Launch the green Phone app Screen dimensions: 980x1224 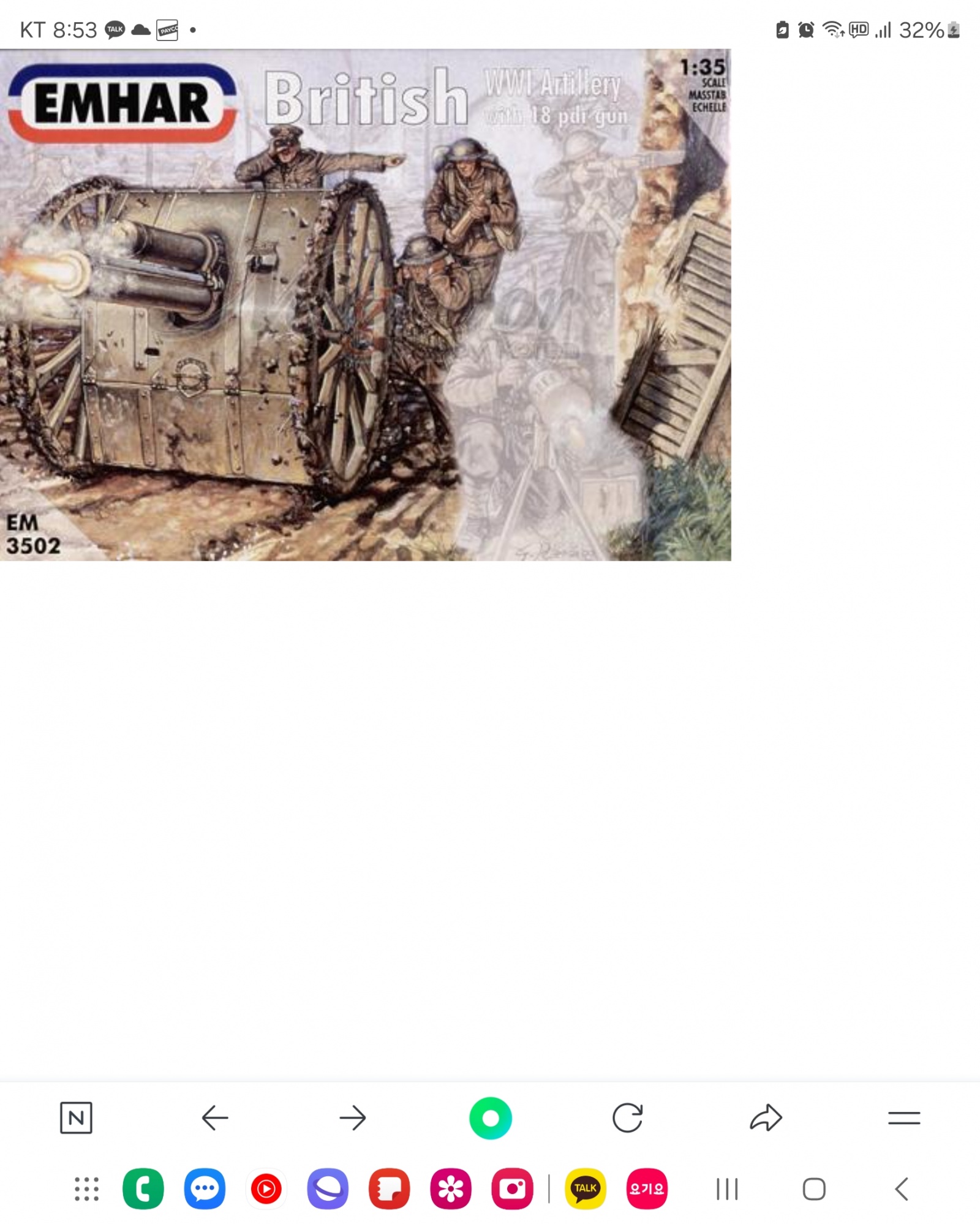143,1188
